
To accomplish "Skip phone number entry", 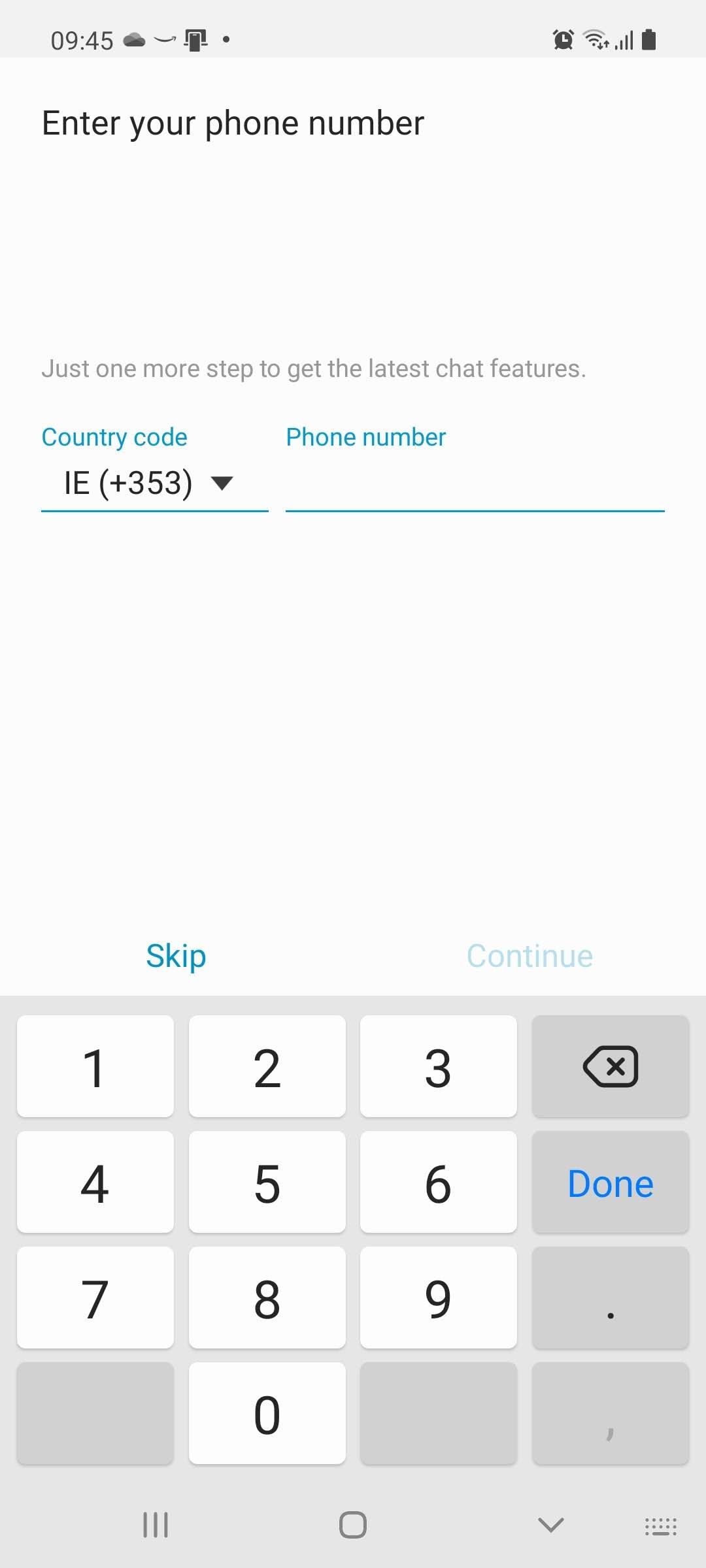I will pos(176,956).
